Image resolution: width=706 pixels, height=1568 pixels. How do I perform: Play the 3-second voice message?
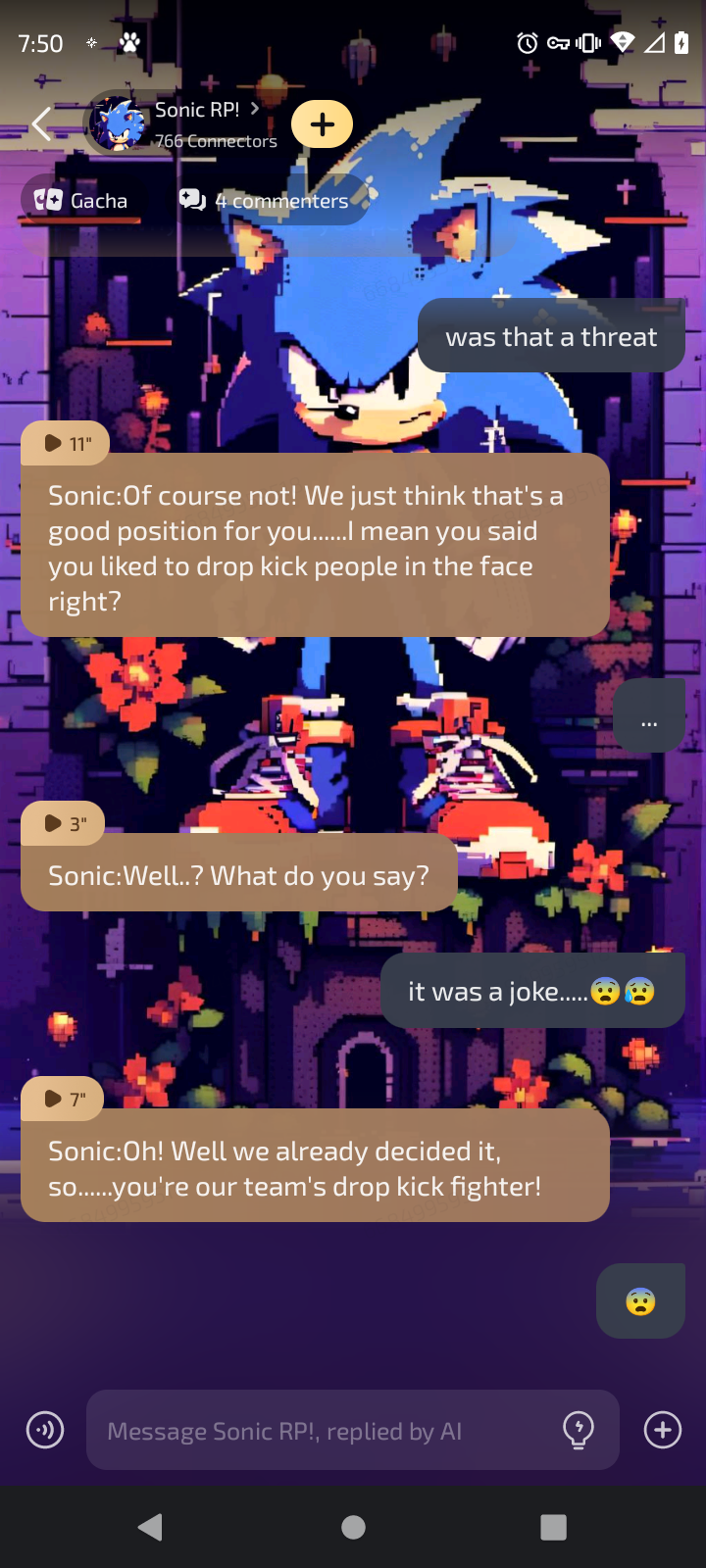(64, 824)
